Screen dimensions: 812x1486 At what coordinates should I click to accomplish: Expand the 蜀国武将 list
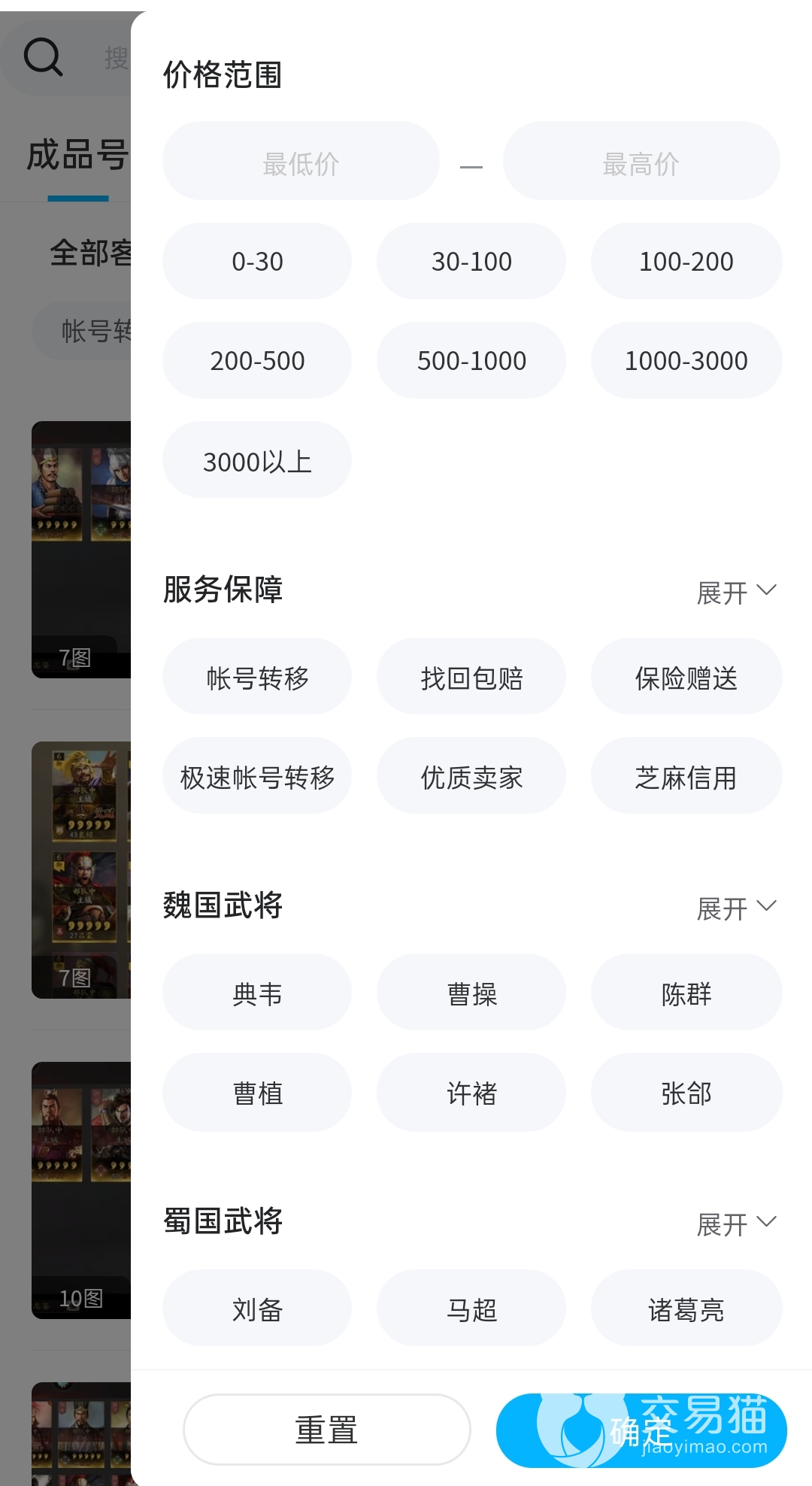[735, 1224]
